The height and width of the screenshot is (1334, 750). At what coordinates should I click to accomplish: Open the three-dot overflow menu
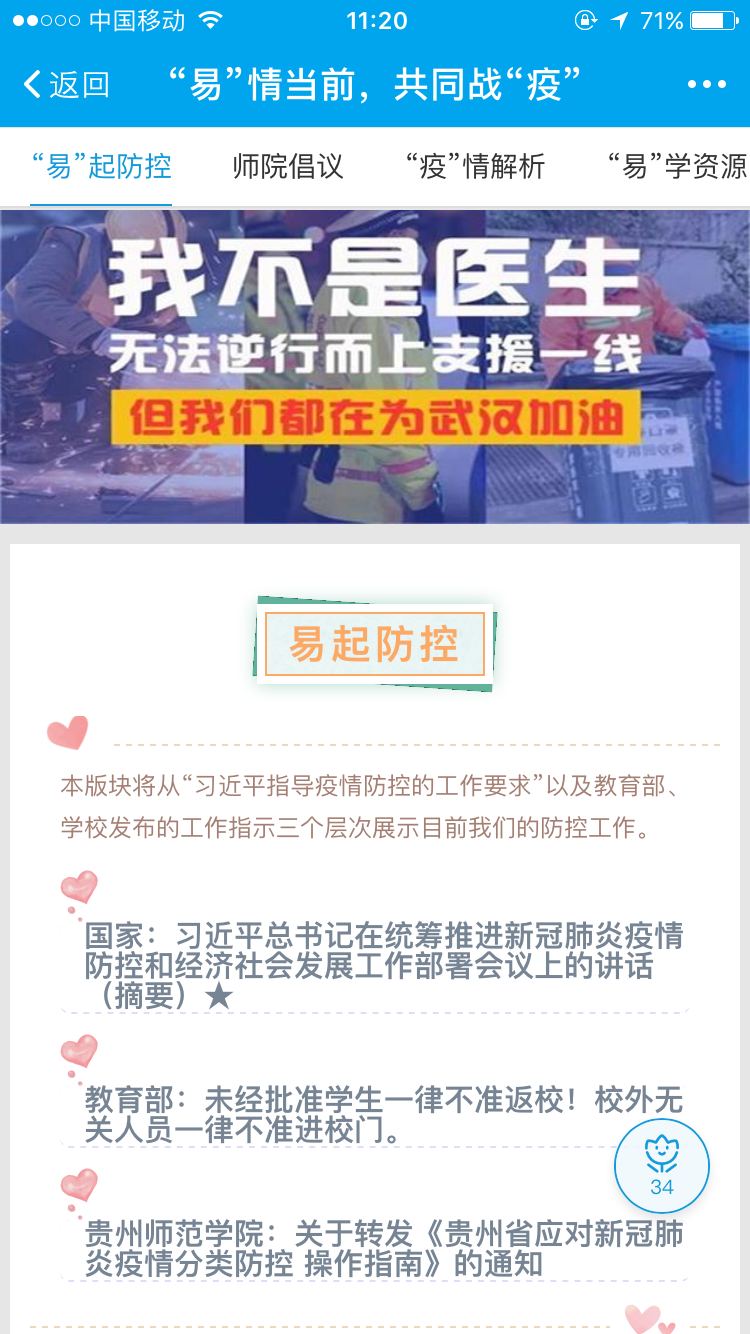pos(706,85)
